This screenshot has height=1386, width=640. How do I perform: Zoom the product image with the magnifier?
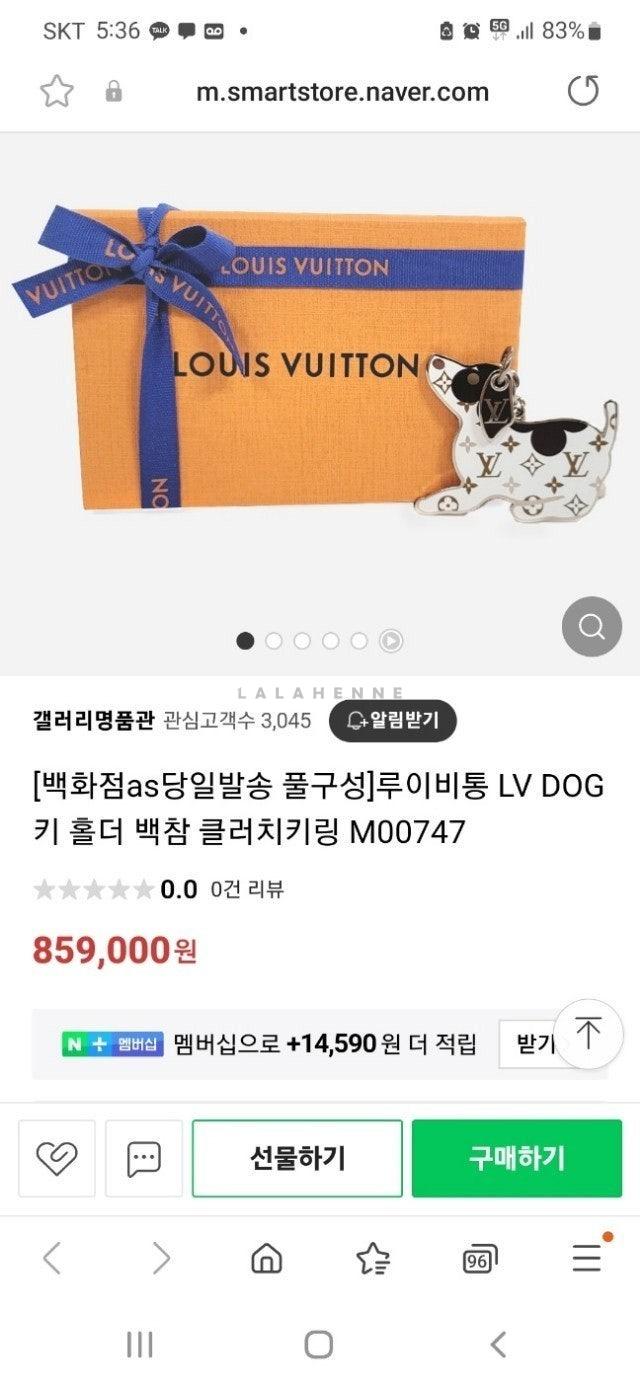pos(591,627)
